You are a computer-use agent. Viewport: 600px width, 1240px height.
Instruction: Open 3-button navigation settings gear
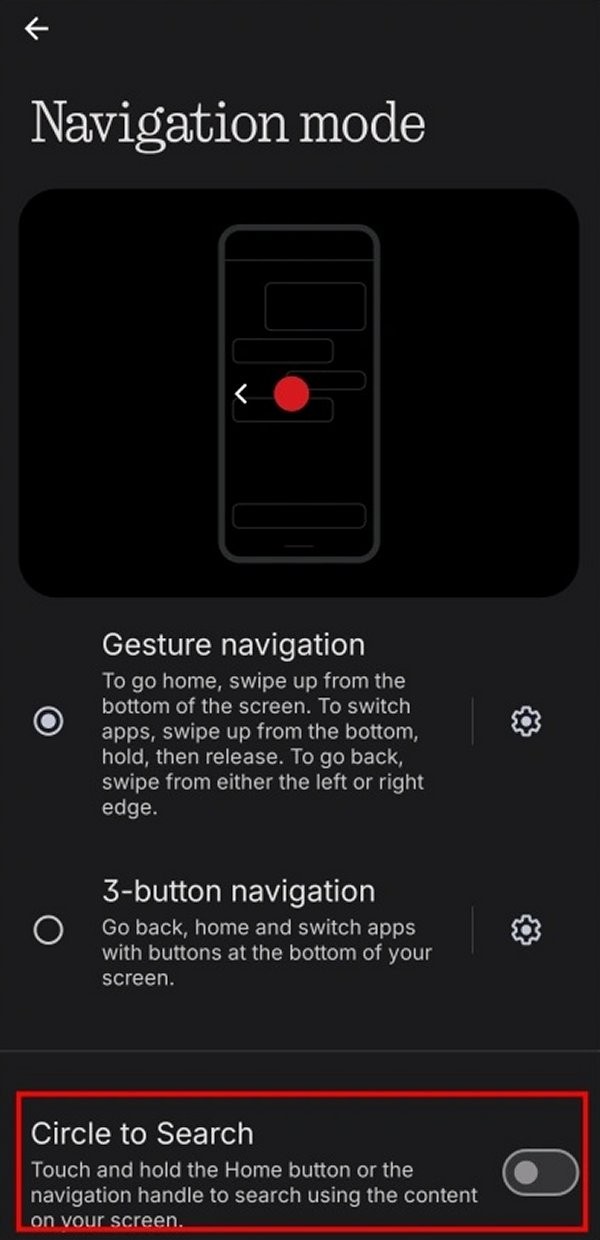click(526, 930)
